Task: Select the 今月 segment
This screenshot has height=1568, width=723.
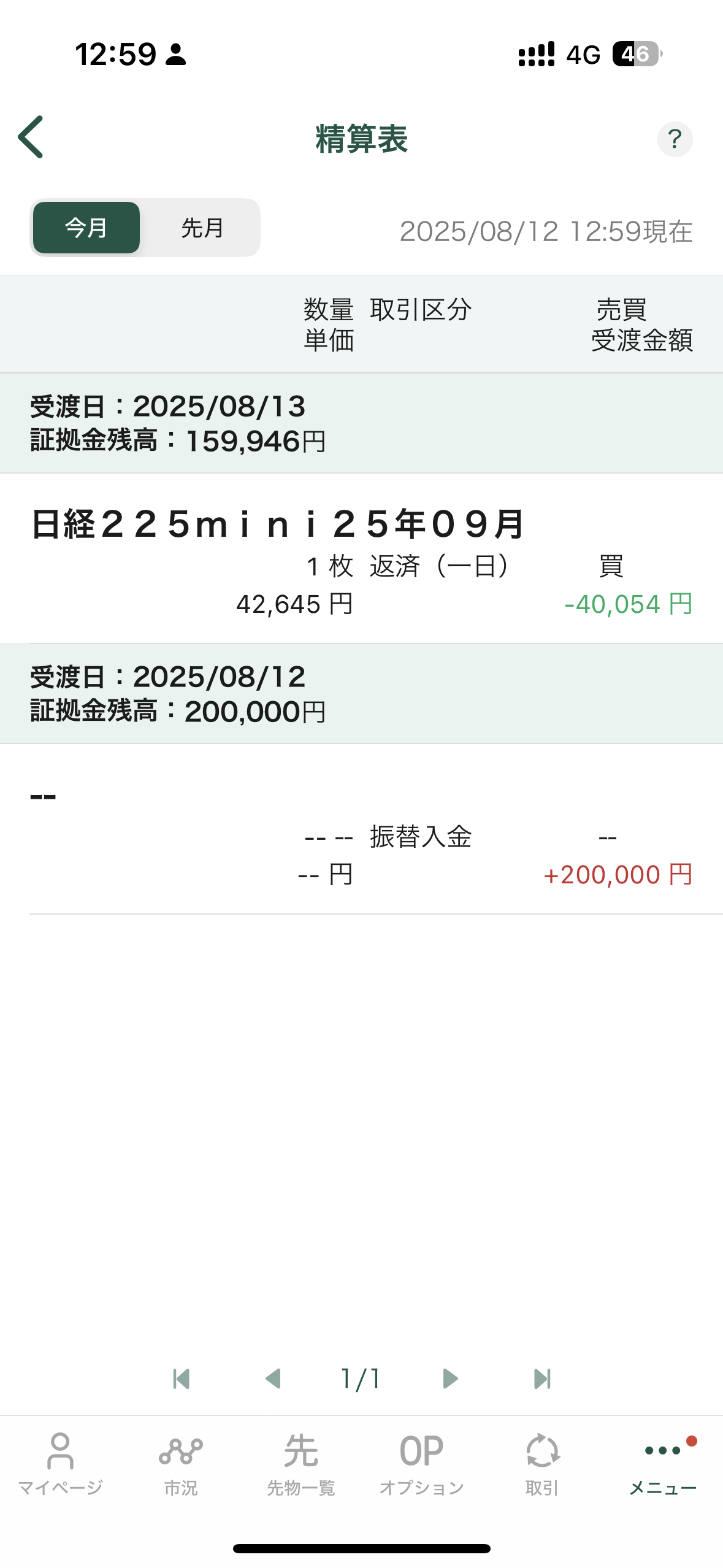Action: pyautogui.click(x=86, y=228)
